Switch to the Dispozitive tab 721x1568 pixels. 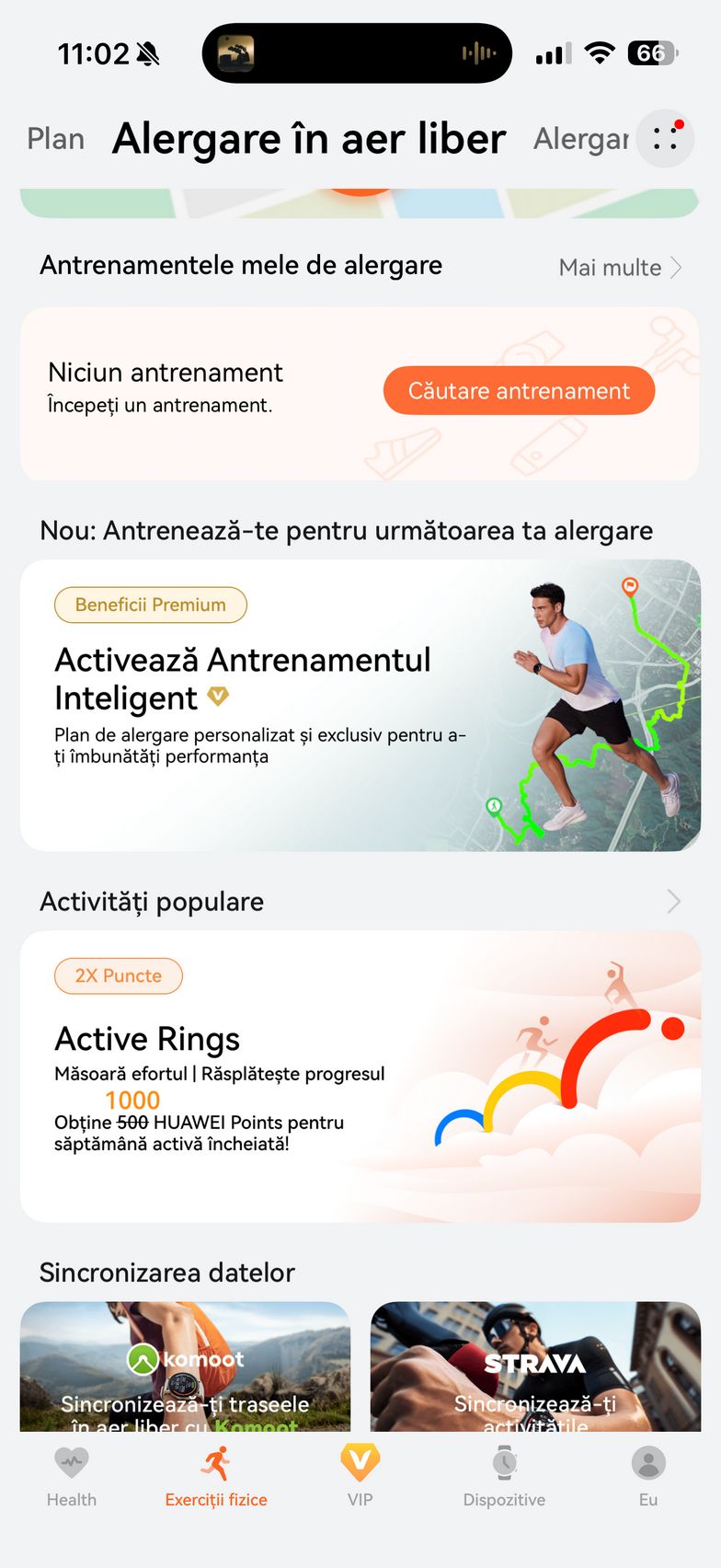504,1477
